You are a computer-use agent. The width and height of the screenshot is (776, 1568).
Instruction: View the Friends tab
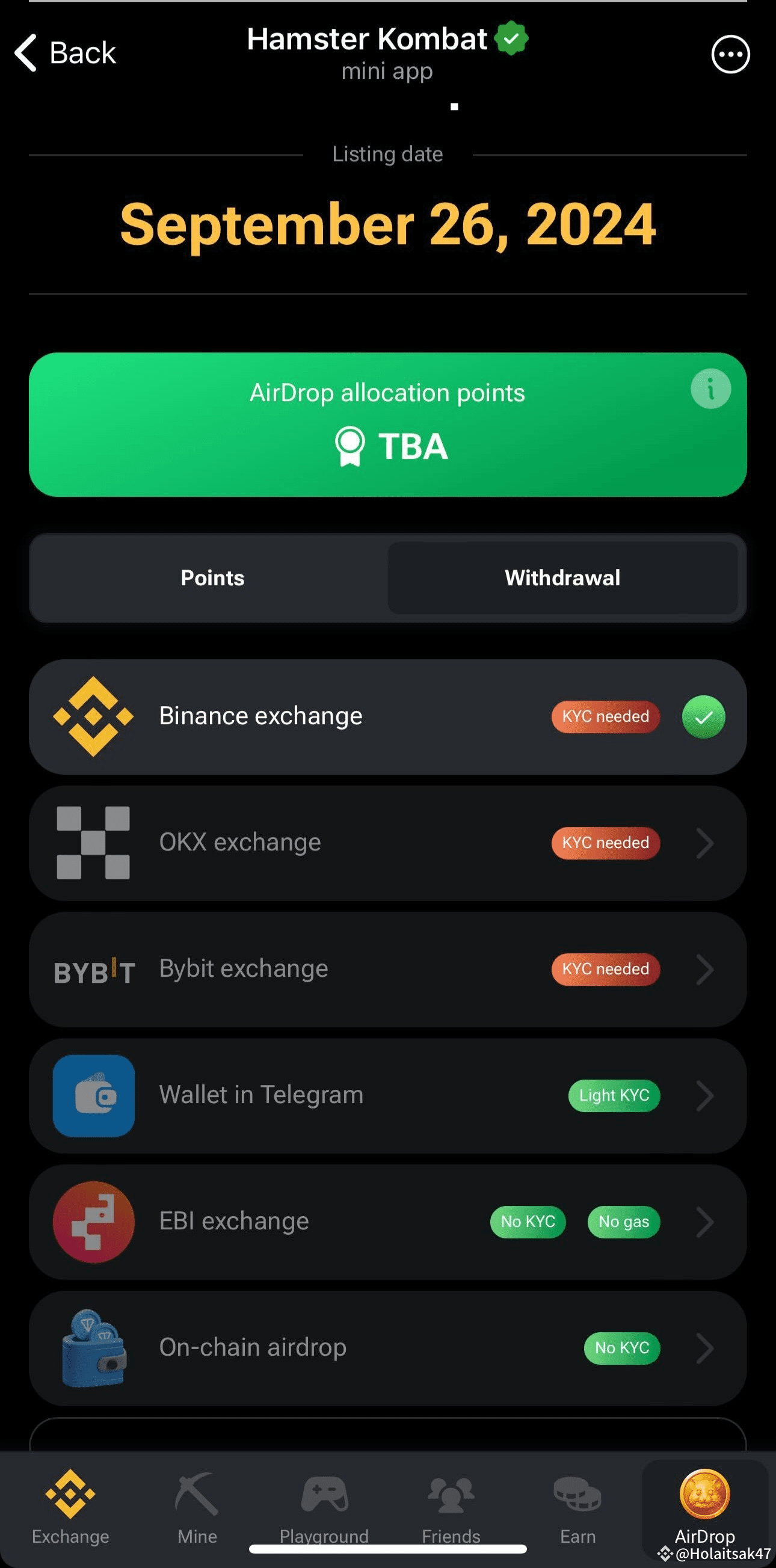[x=451, y=1507]
